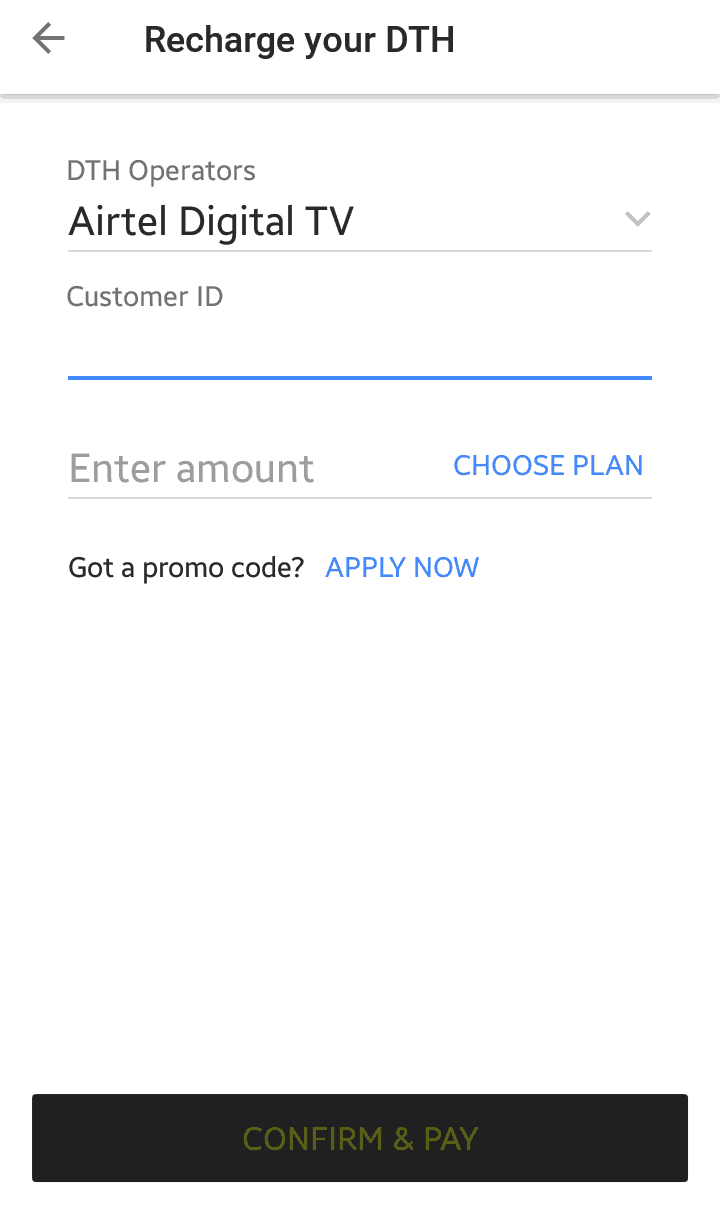The image size is (720, 1214).
Task: Select the Customer ID label
Action: [x=144, y=296]
